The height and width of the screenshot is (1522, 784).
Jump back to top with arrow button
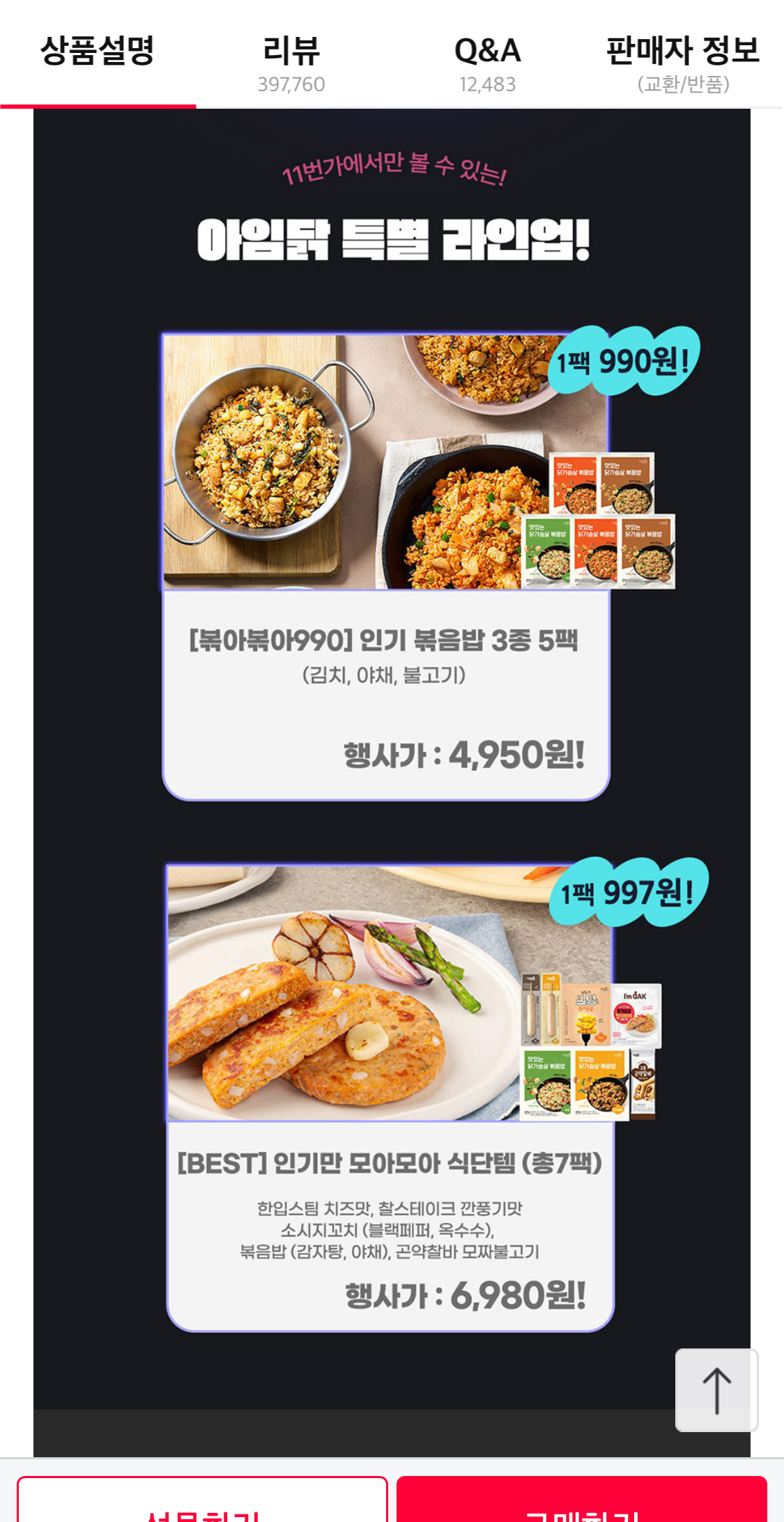pyautogui.click(x=716, y=1390)
